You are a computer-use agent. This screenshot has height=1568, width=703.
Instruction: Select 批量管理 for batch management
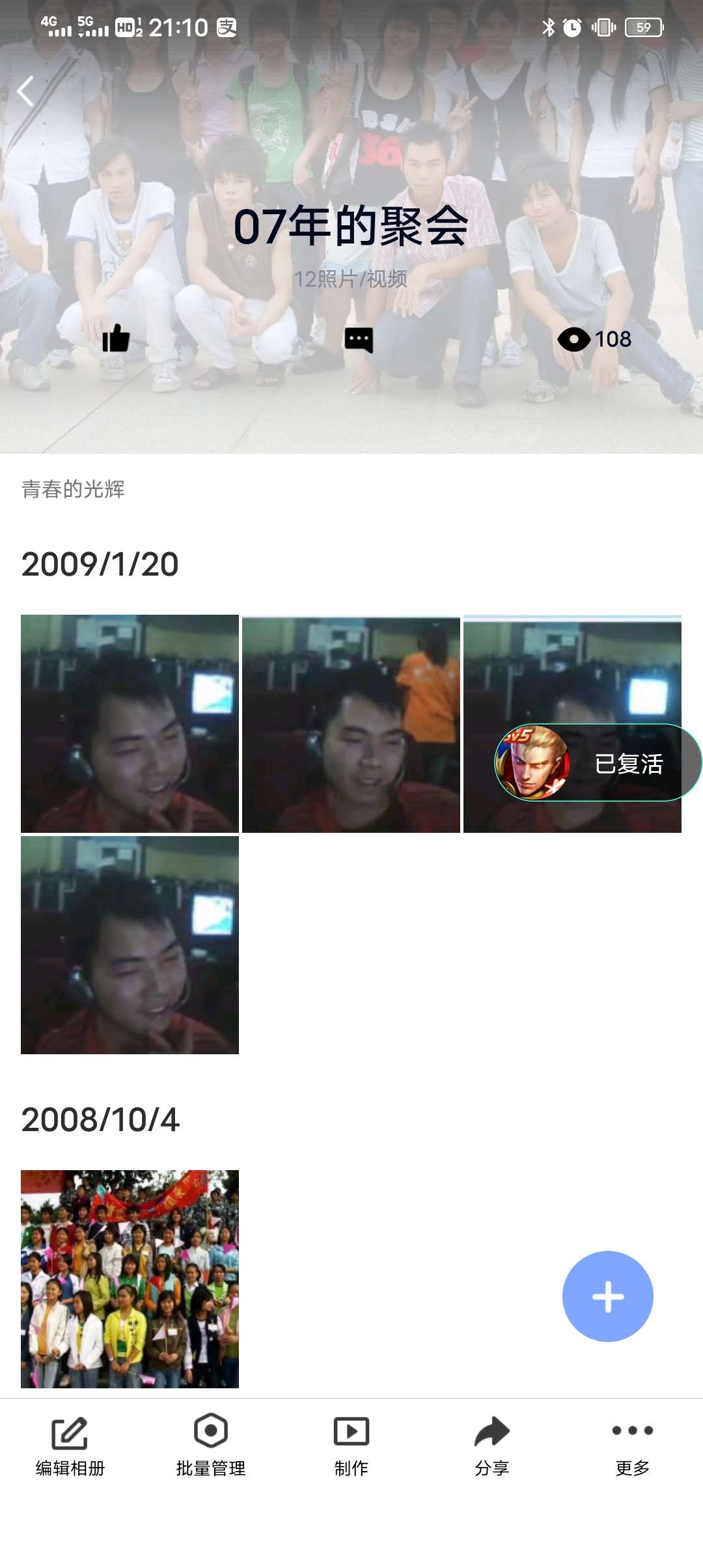pos(211,1444)
